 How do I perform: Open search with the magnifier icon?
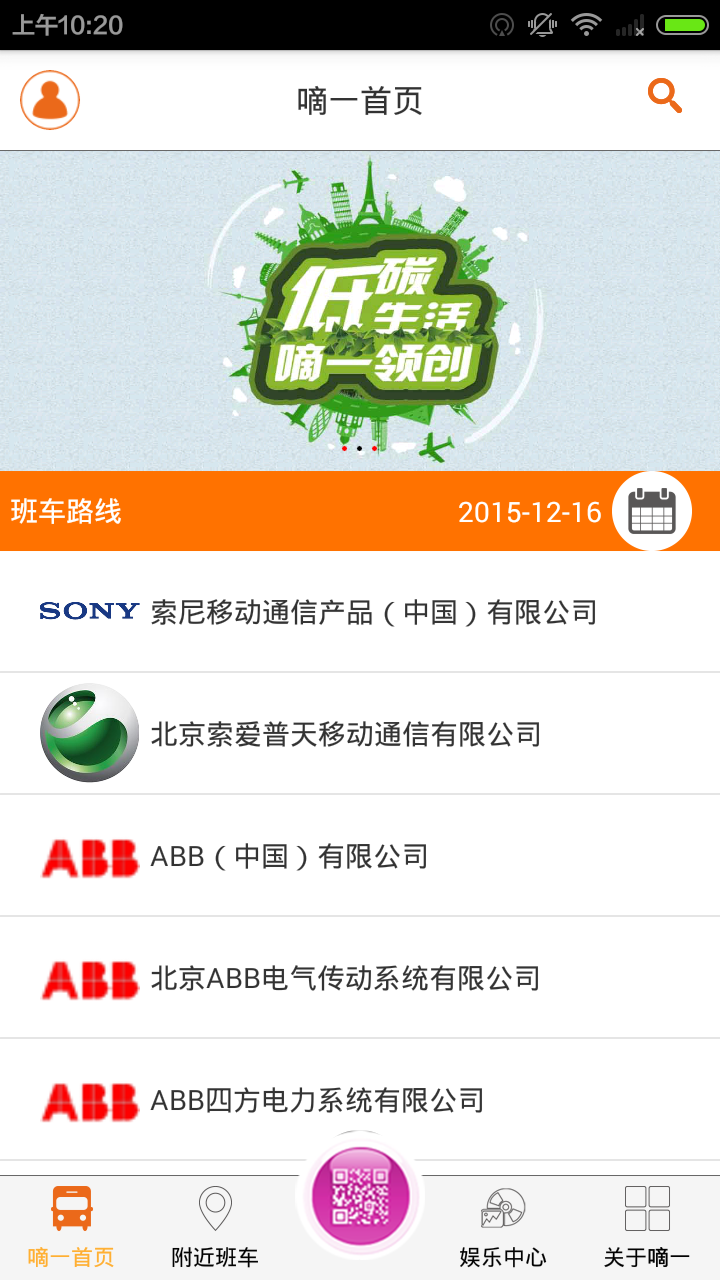click(x=665, y=97)
